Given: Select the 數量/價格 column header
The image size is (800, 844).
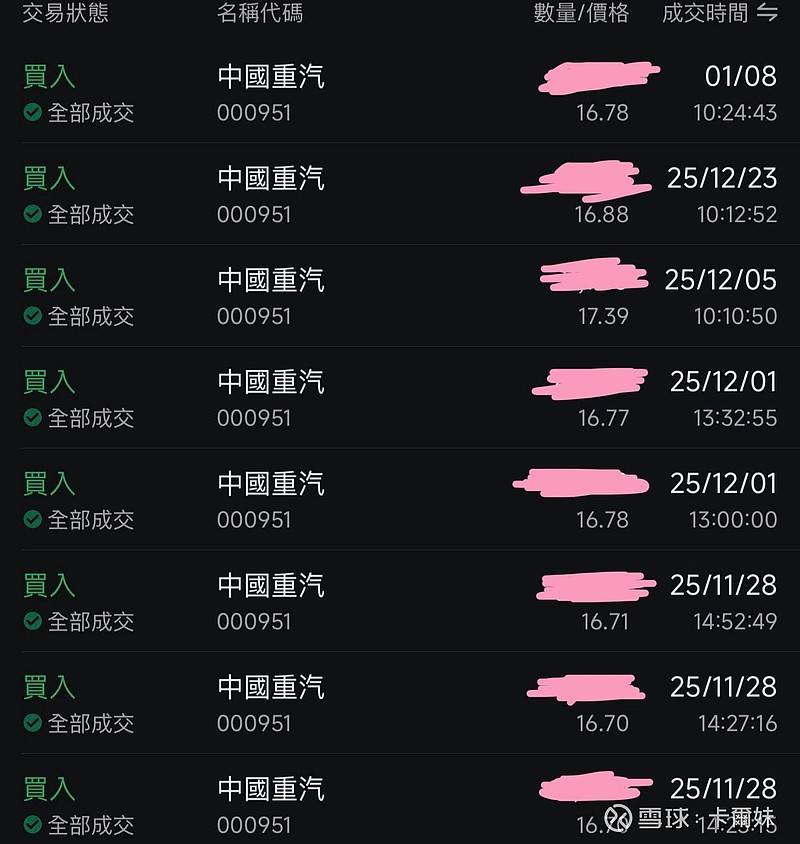Looking at the screenshot, I should pos(583,14).
